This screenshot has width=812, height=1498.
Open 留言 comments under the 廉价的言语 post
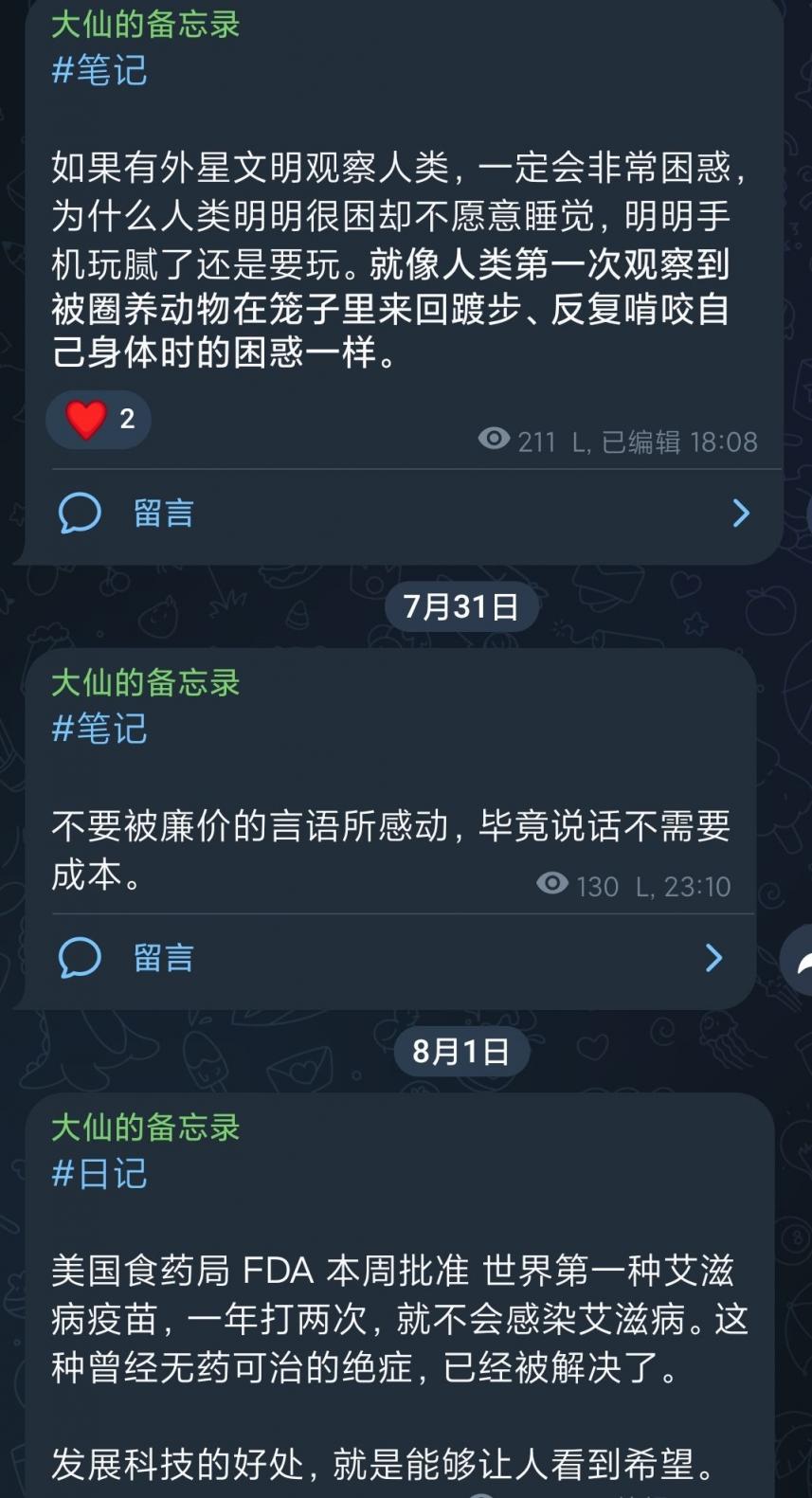coord(163,958)
